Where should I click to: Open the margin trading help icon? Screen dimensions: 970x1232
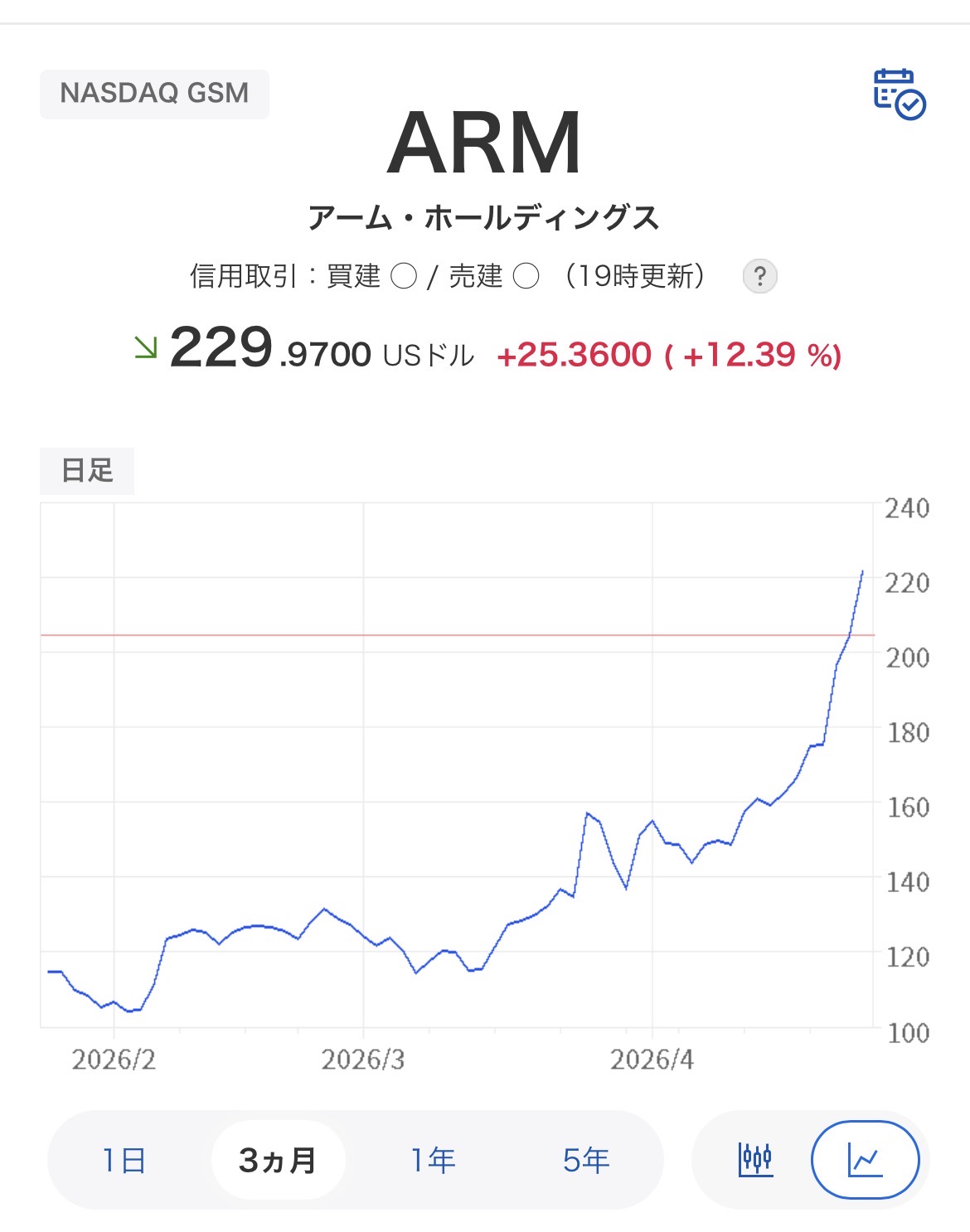pyautogui.click(x=759, y=276)
